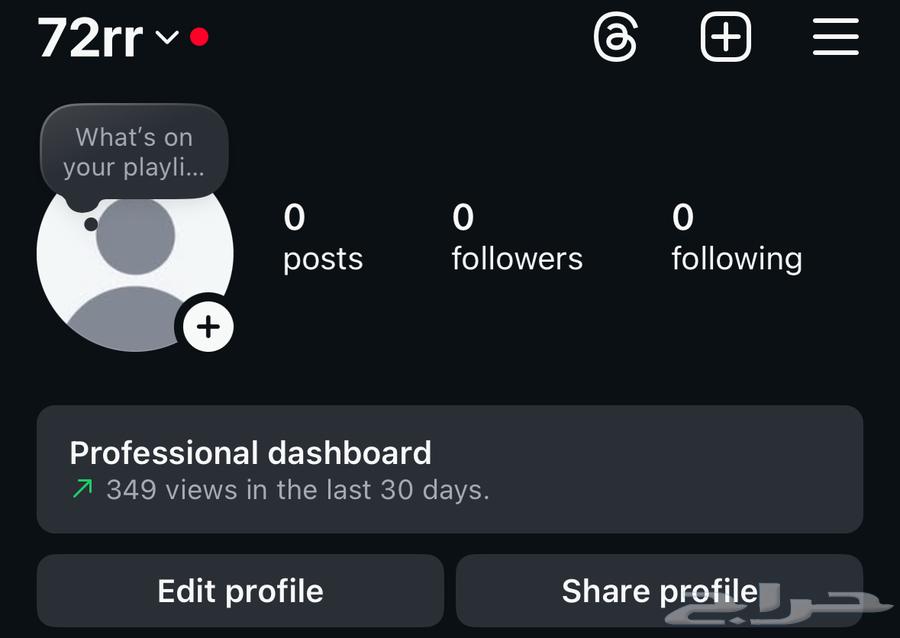
Task: Open the followers list
Action: click(516, 237)
